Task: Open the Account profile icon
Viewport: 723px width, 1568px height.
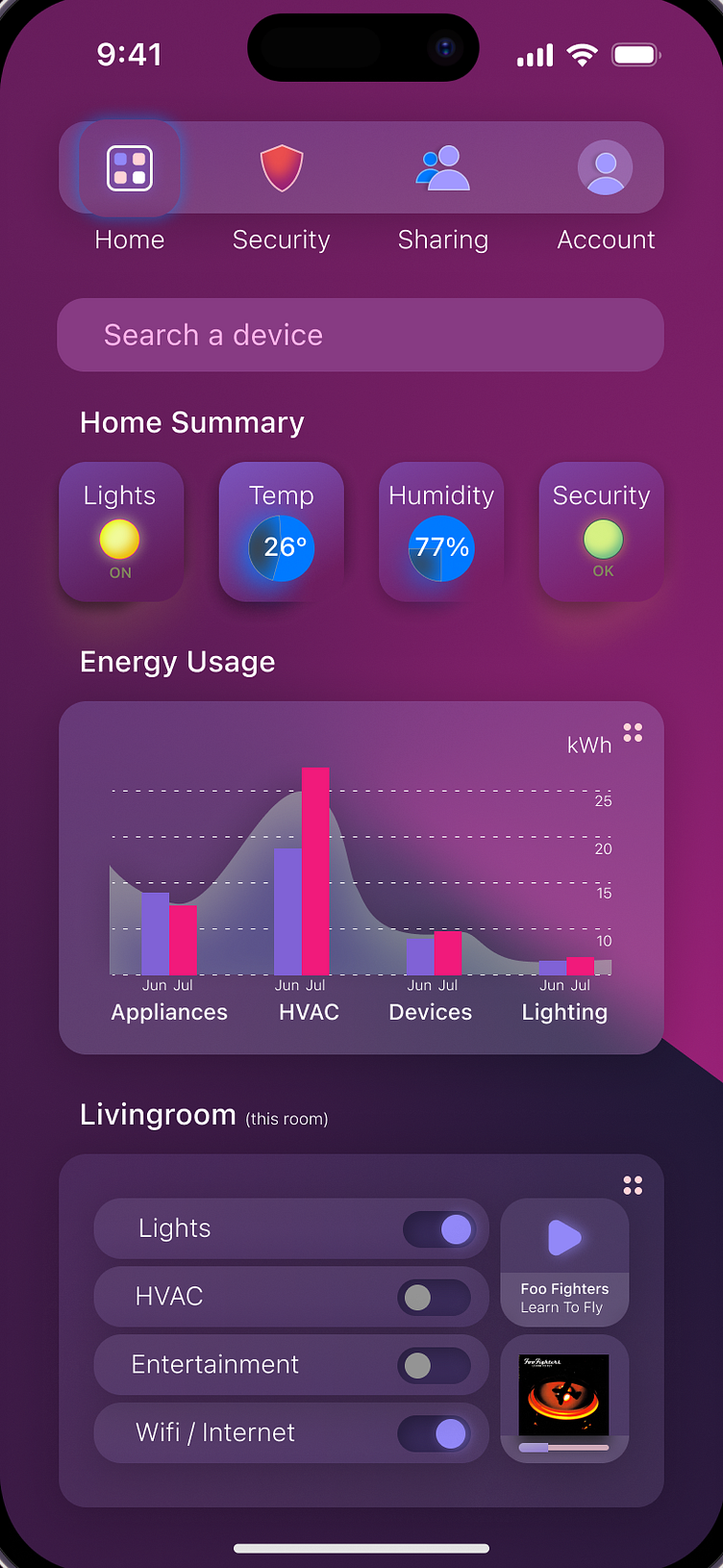Action: coord(605,166)
